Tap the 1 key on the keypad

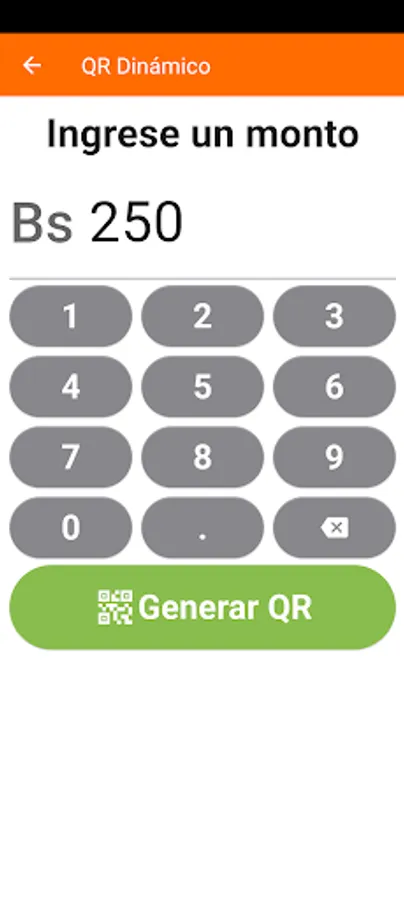tap(71, 316)
